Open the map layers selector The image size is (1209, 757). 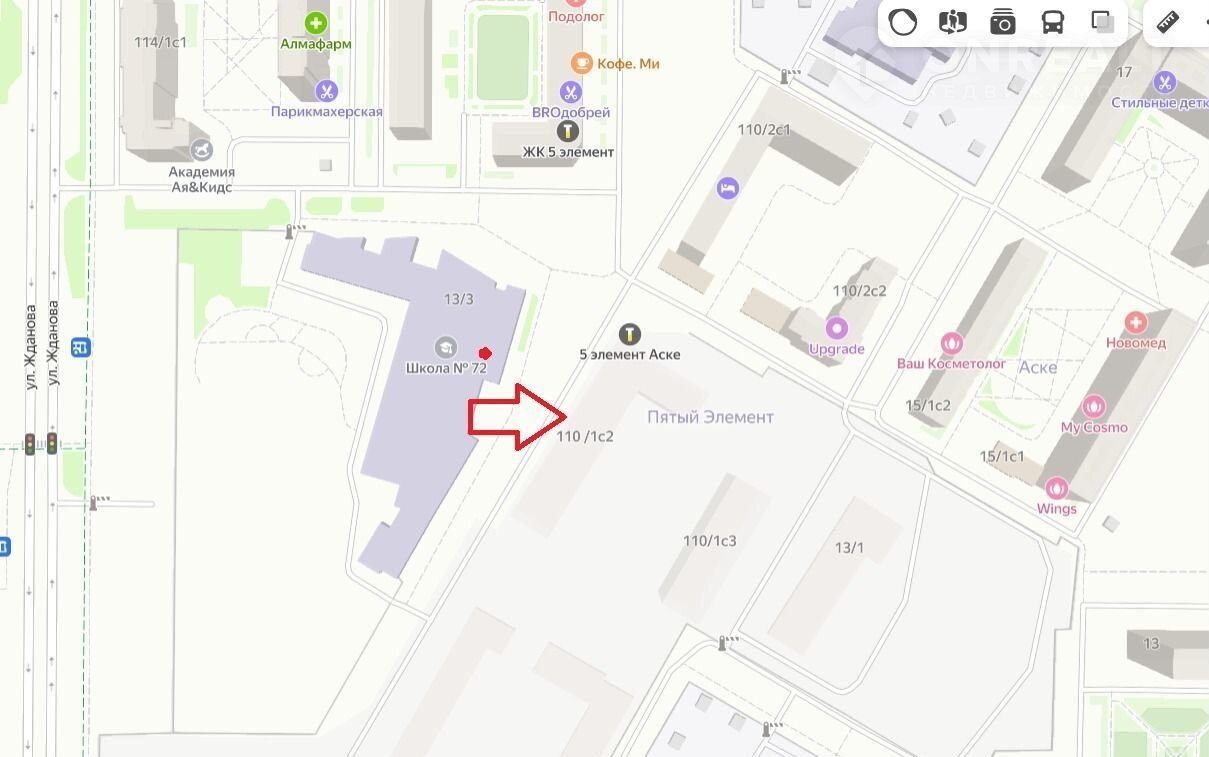tap(1102, 22)
